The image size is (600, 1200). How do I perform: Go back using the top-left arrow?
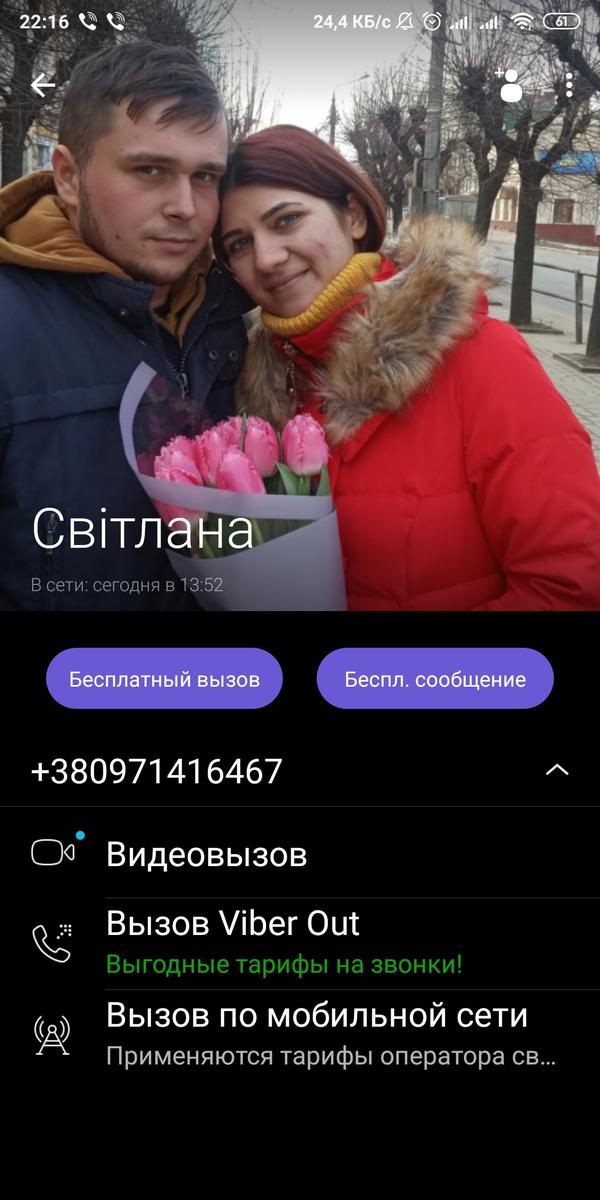click(x=43, y=85)
